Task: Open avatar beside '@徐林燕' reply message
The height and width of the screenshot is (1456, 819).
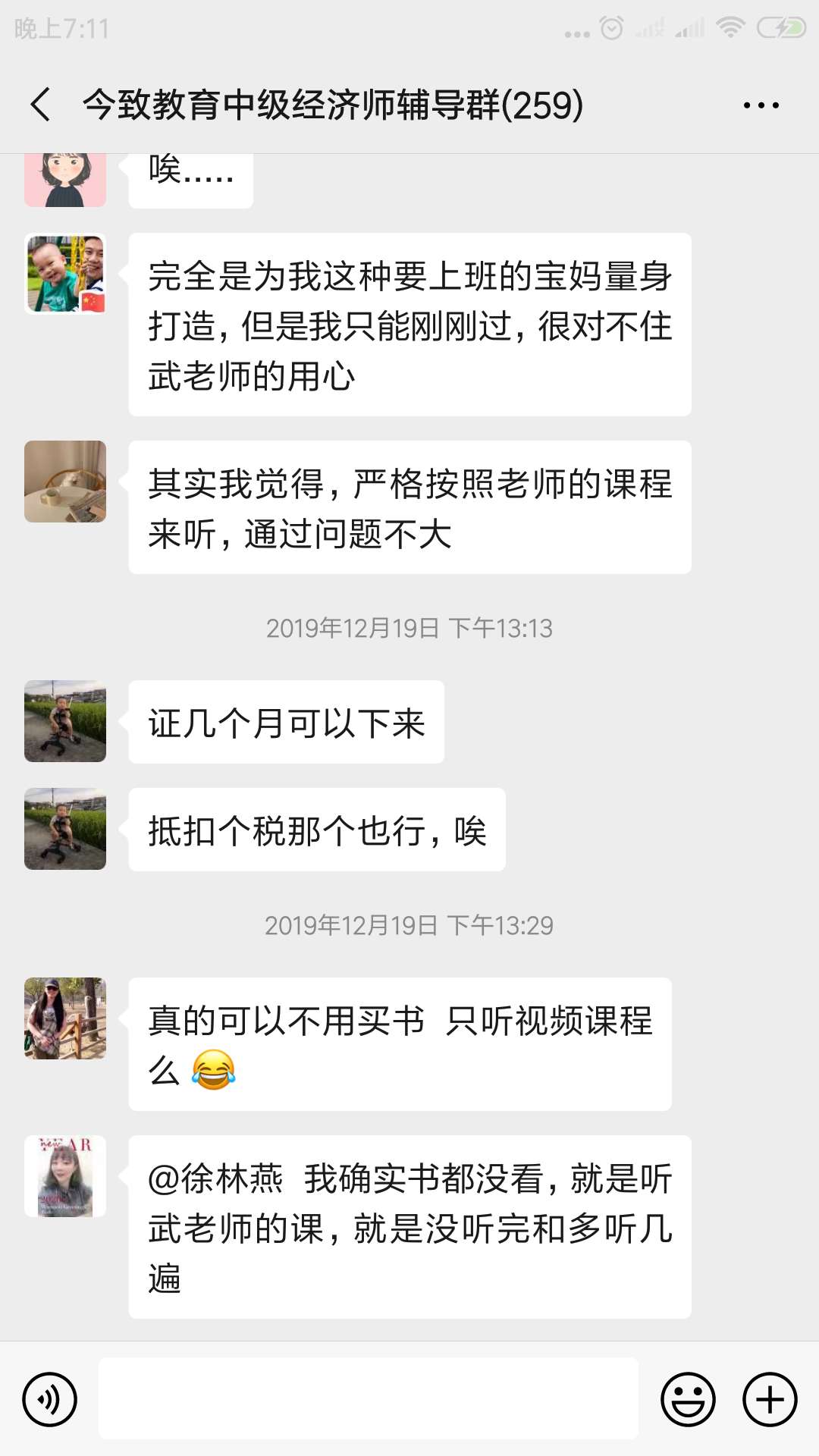Action: point(65,1176)
